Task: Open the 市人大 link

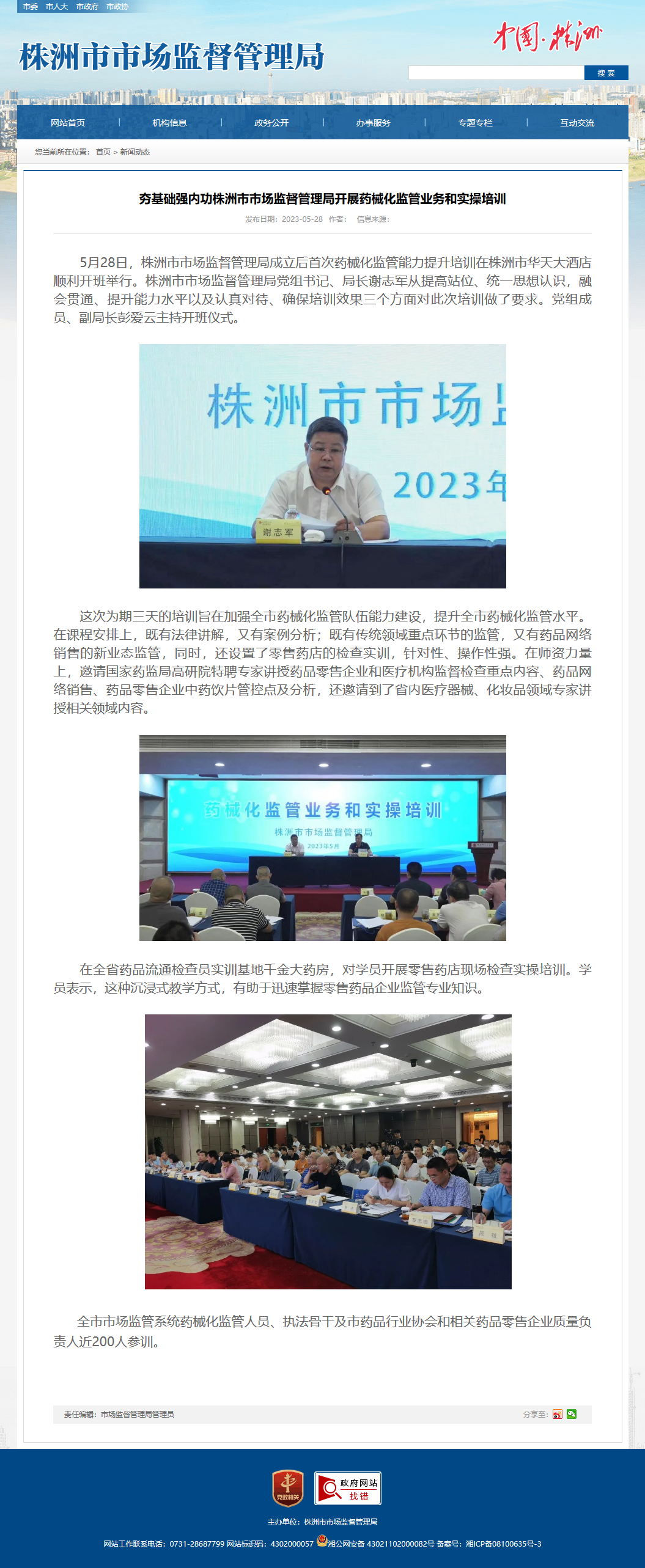Action: click(x=56, y=6)
